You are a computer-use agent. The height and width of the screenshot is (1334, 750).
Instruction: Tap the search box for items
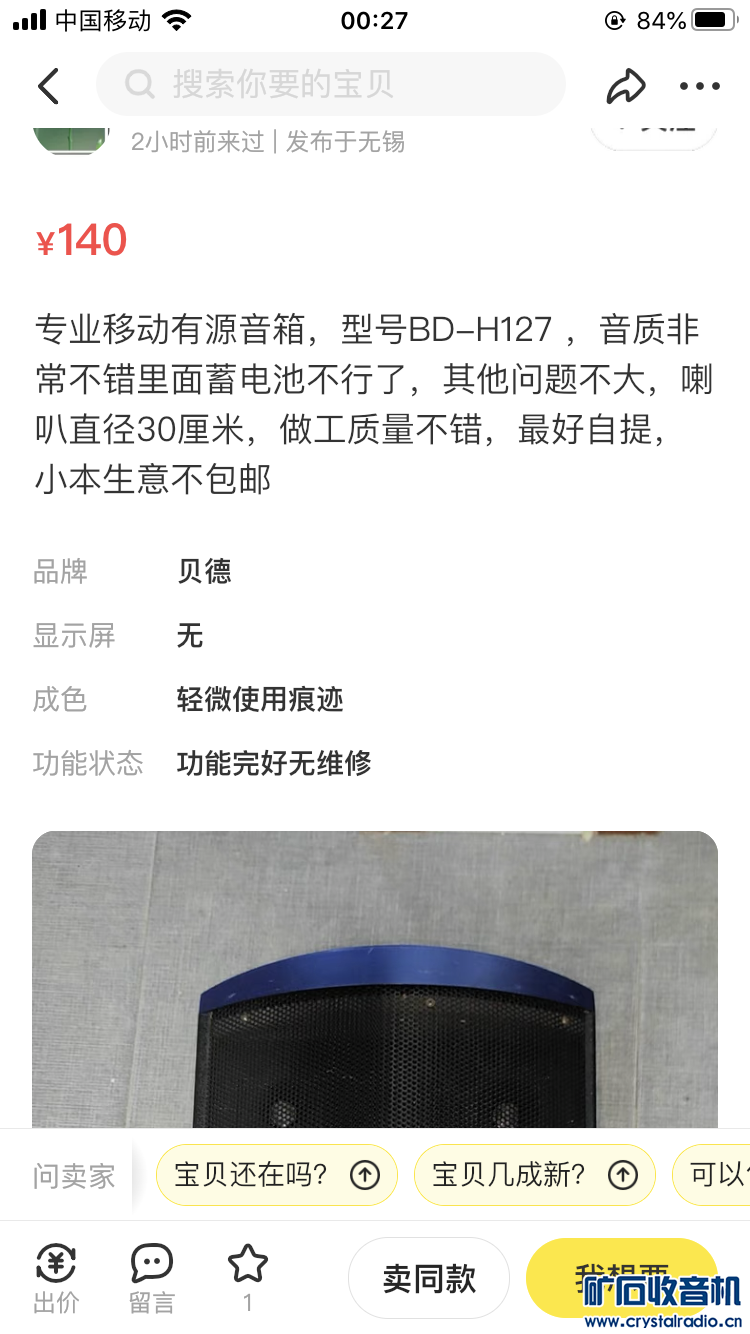coord(330,85)
